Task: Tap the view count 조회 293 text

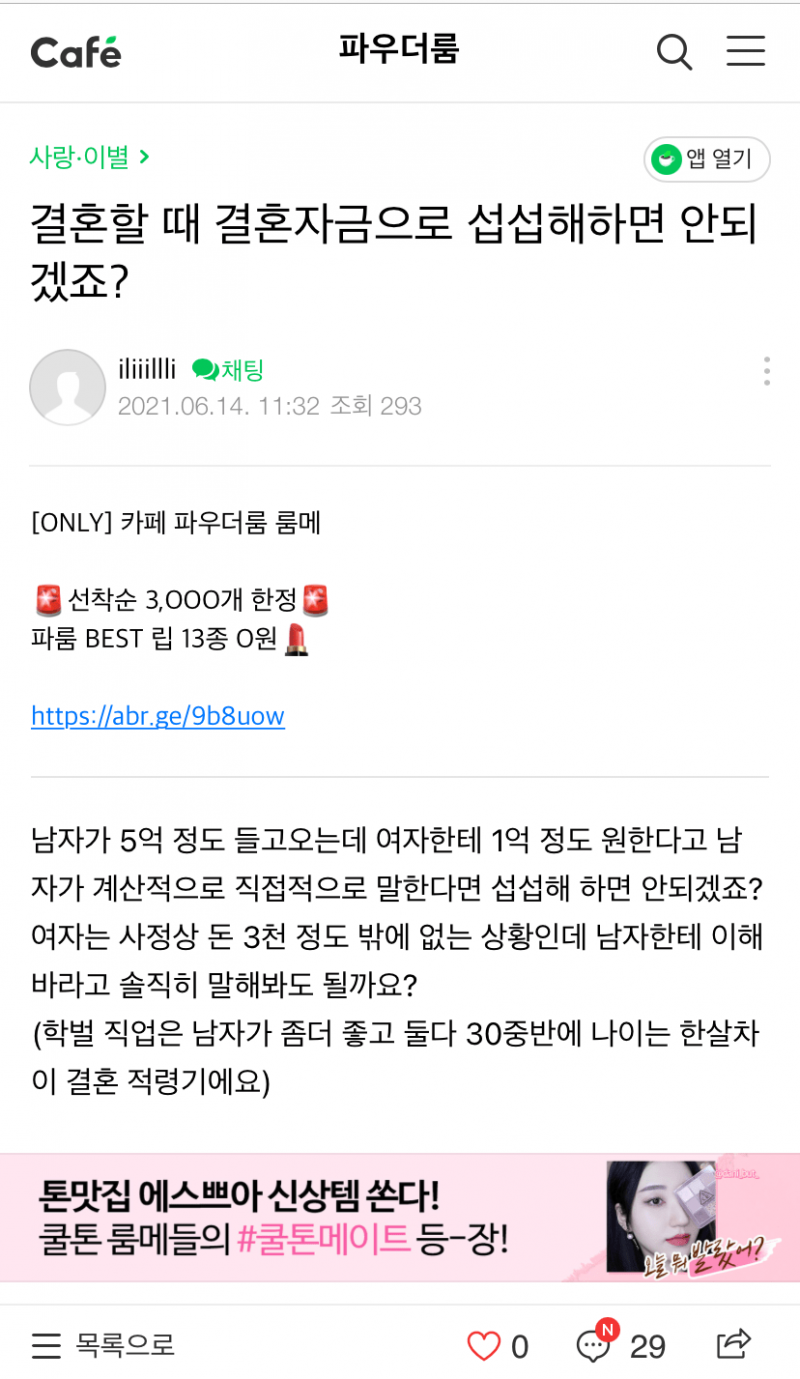Action: point(380,405)
